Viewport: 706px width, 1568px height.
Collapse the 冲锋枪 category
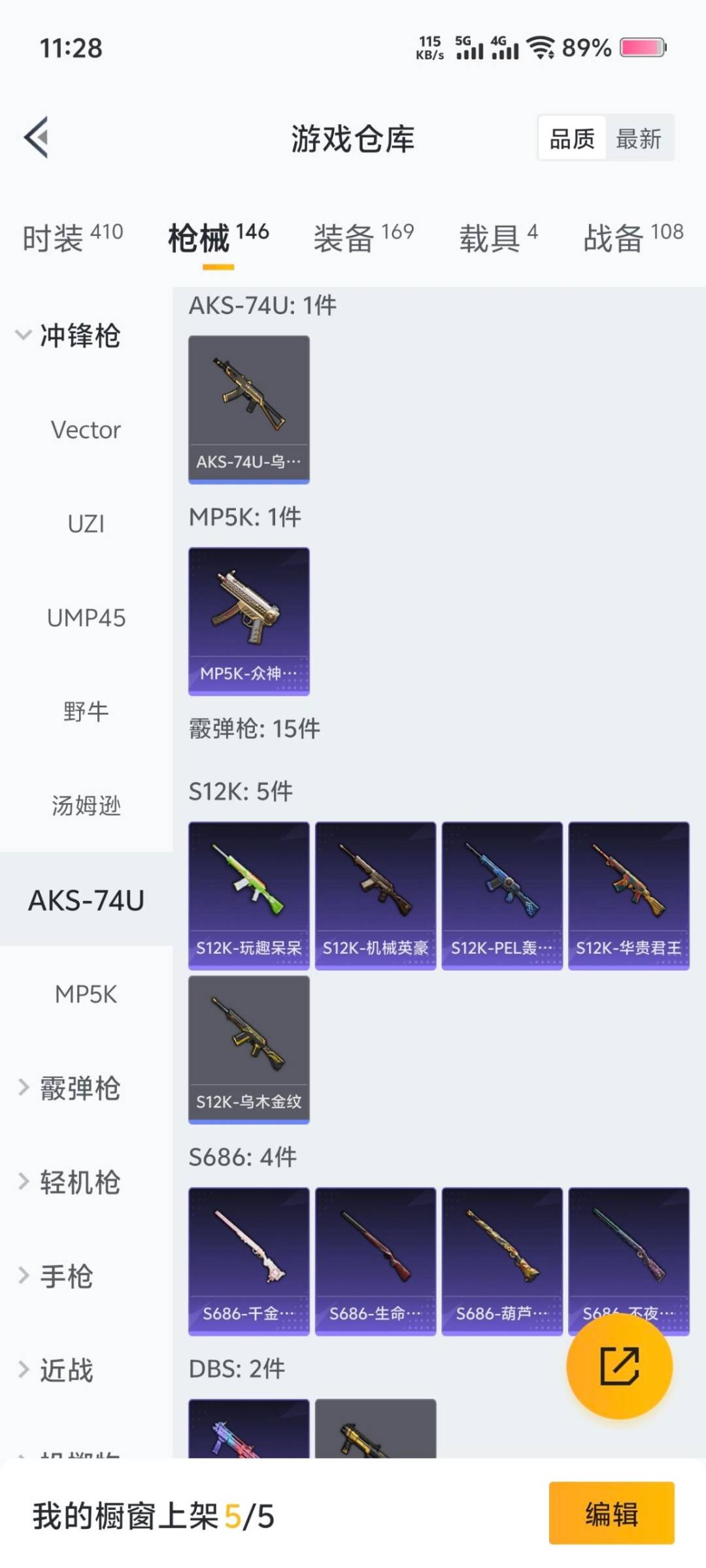pyautogui.click(x=78, y=336)
